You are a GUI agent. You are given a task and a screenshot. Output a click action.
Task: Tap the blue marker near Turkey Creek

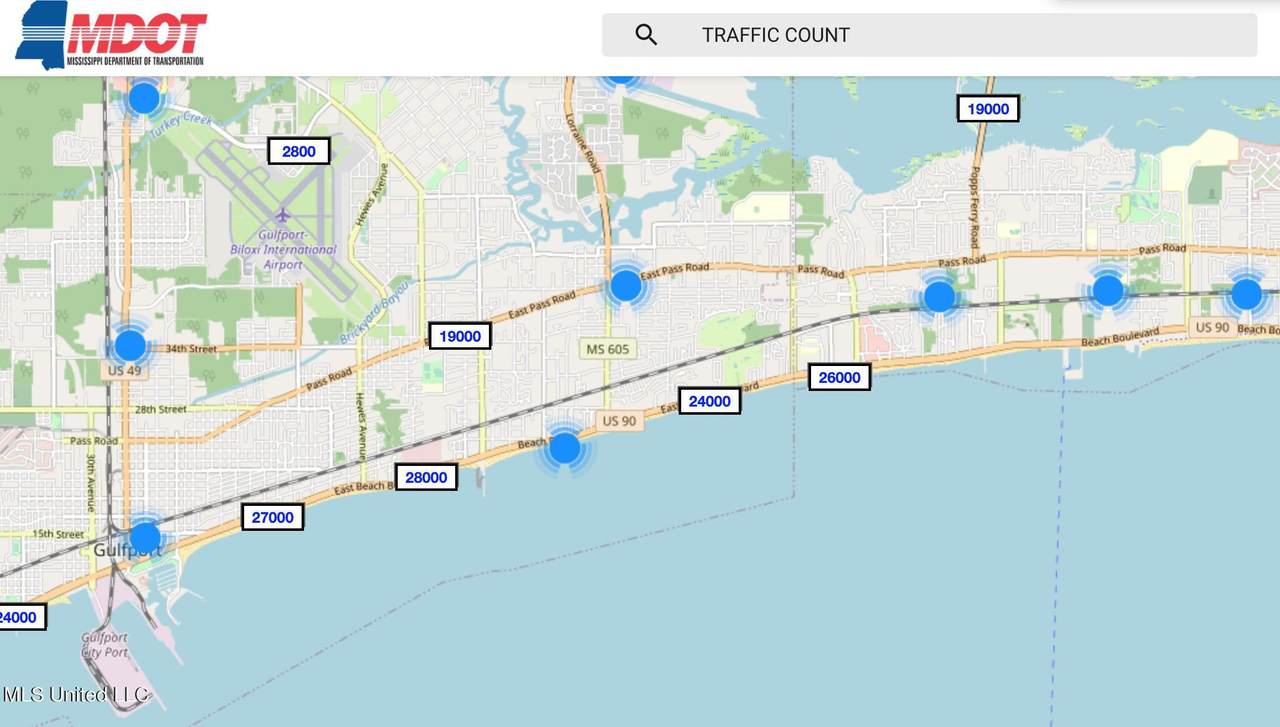coord(144,98)
